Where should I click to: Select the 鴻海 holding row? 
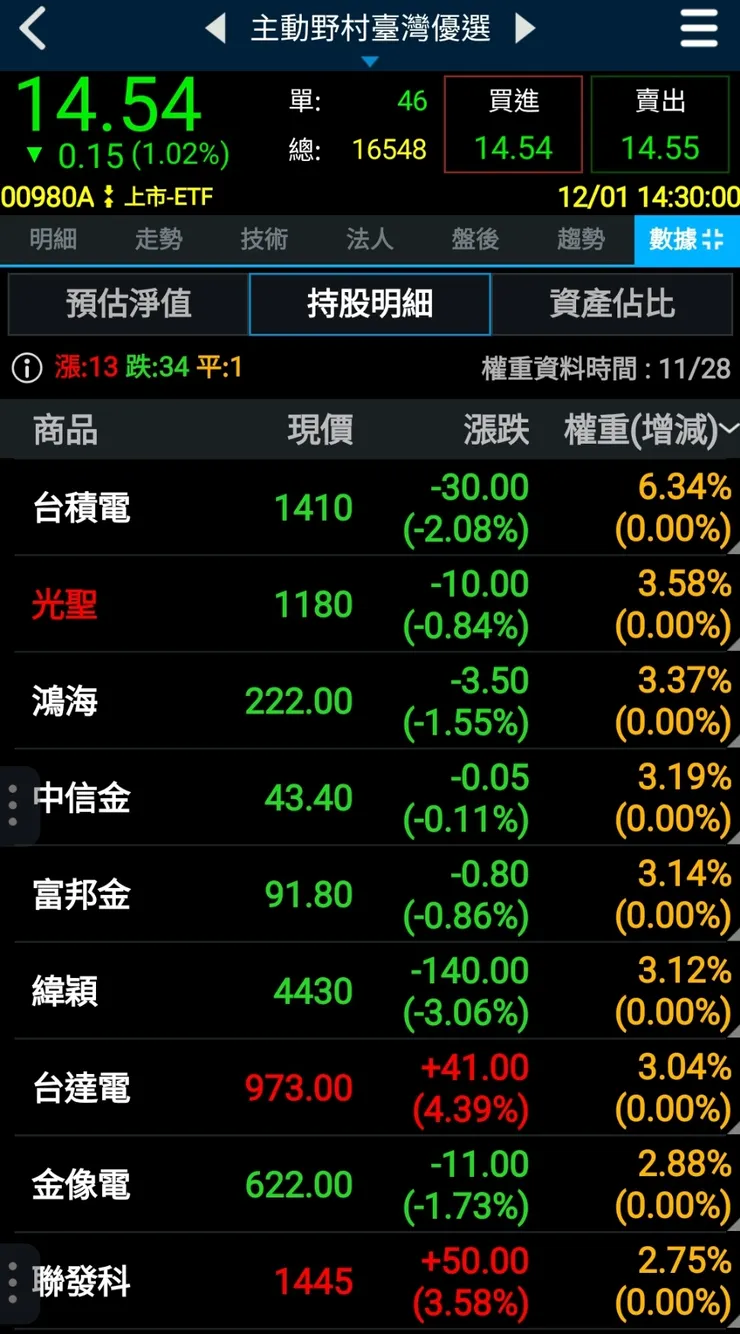tap(370, 700)
